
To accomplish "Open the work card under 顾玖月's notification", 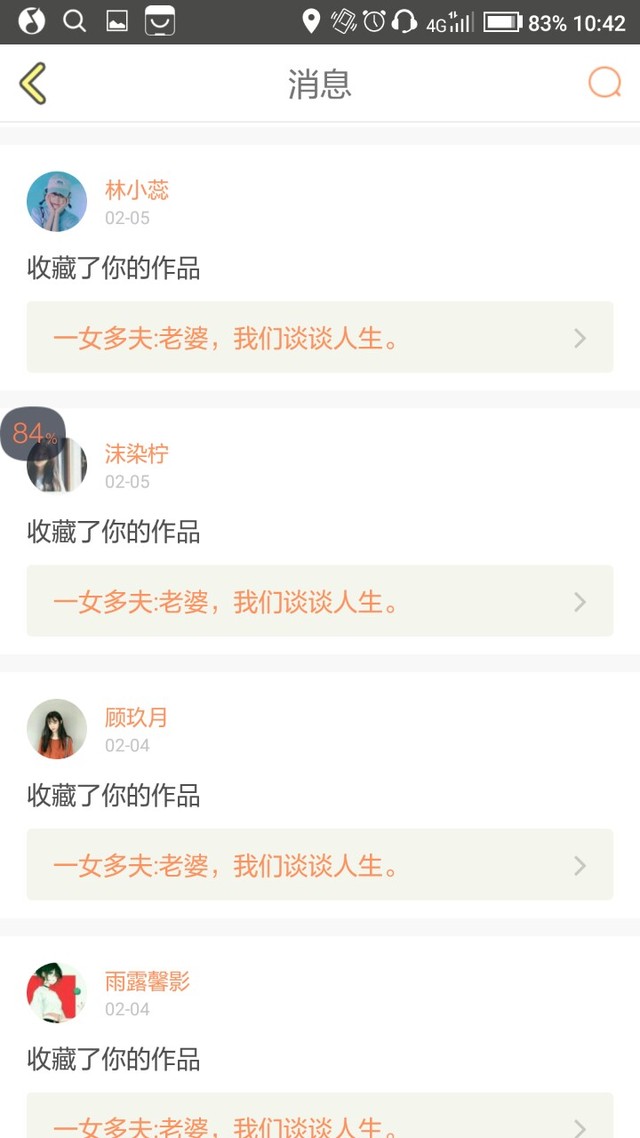I will click(x=320, y=864).
